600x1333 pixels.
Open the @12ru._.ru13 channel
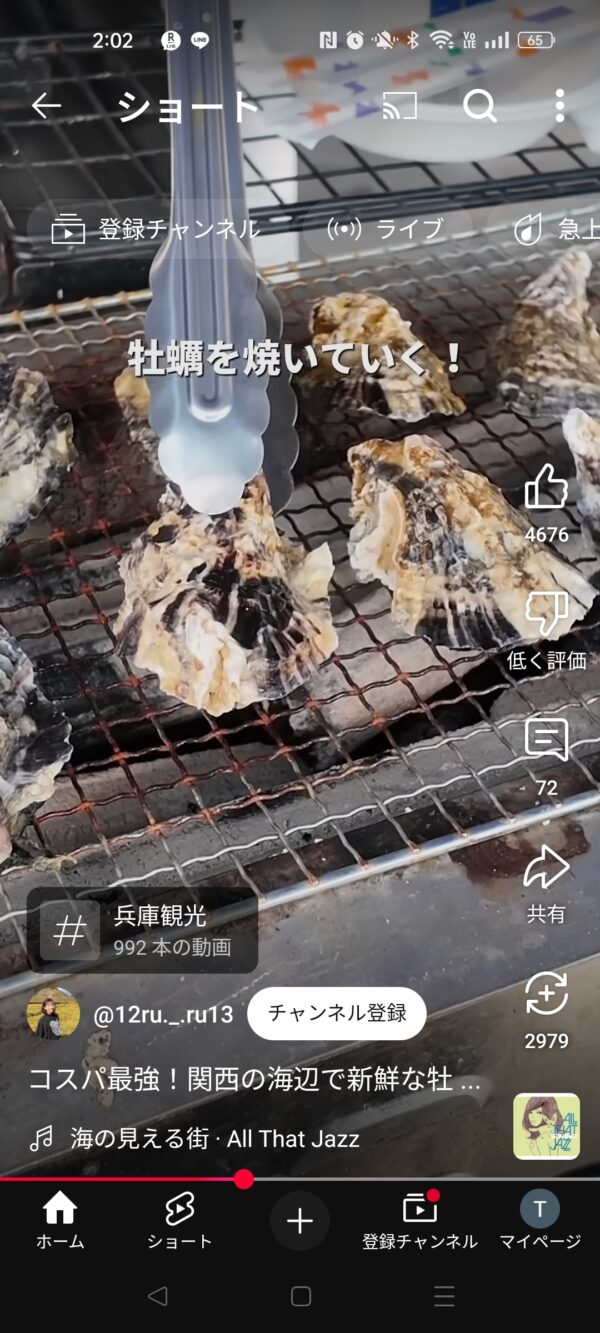(x=163, y=1014)
